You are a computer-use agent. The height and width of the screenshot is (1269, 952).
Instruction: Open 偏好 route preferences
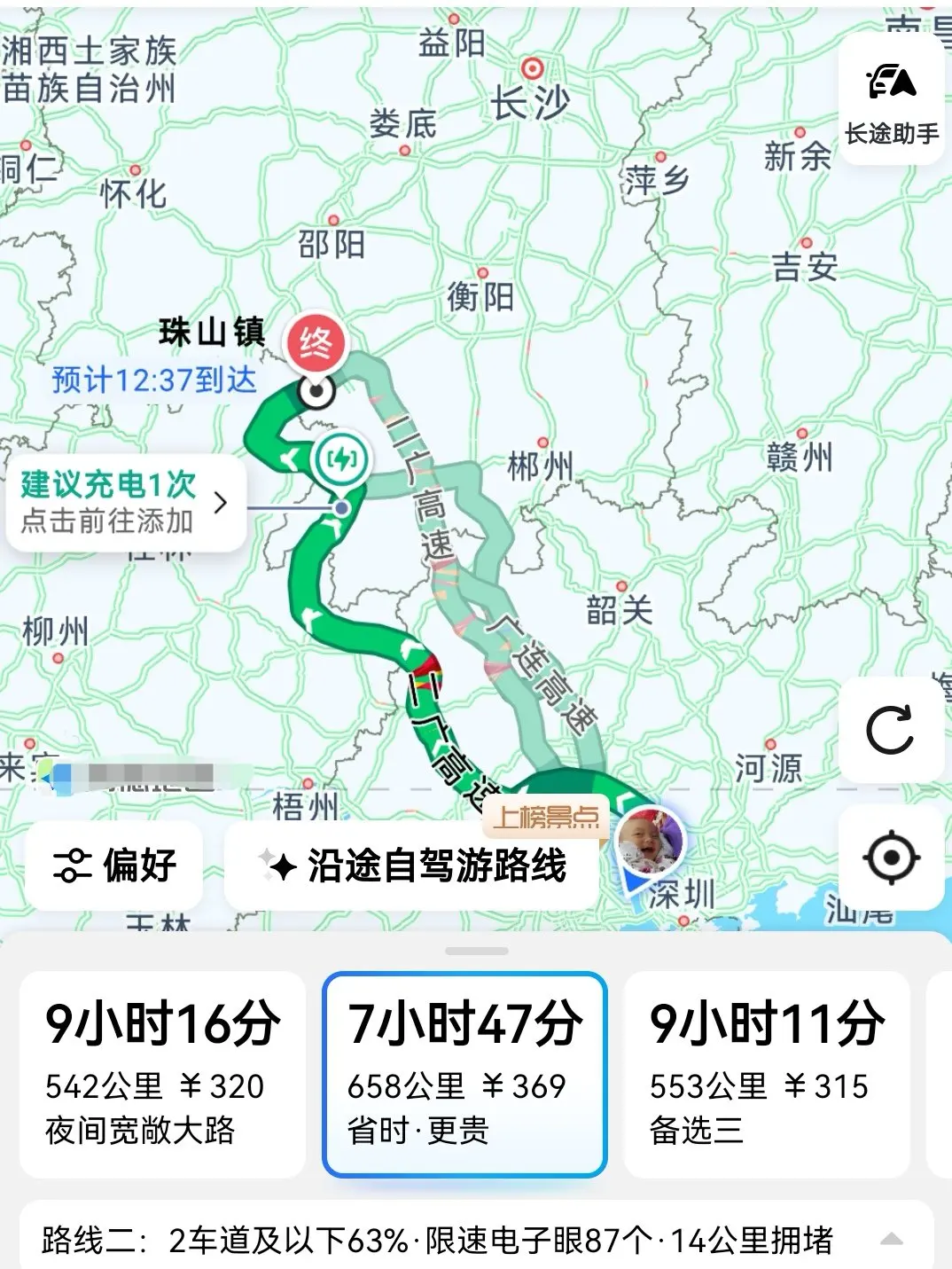pos(115,866)
